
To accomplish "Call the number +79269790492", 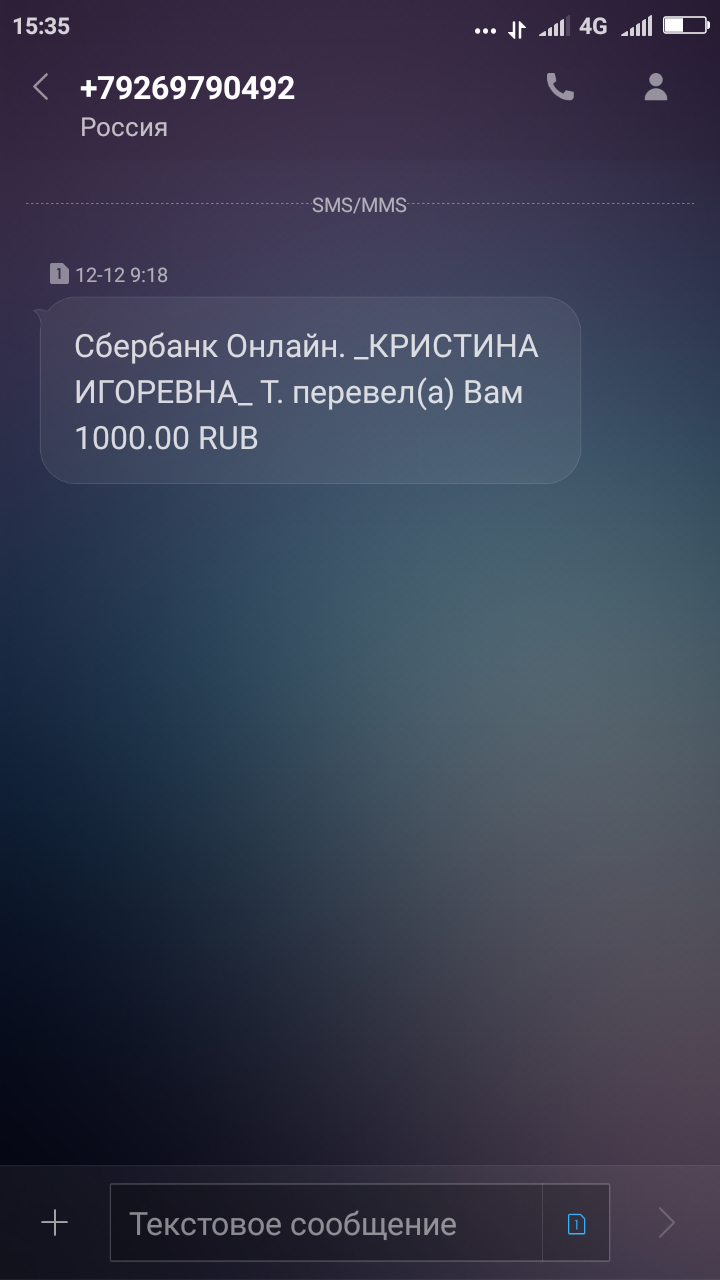I will (x=560, y=88).
